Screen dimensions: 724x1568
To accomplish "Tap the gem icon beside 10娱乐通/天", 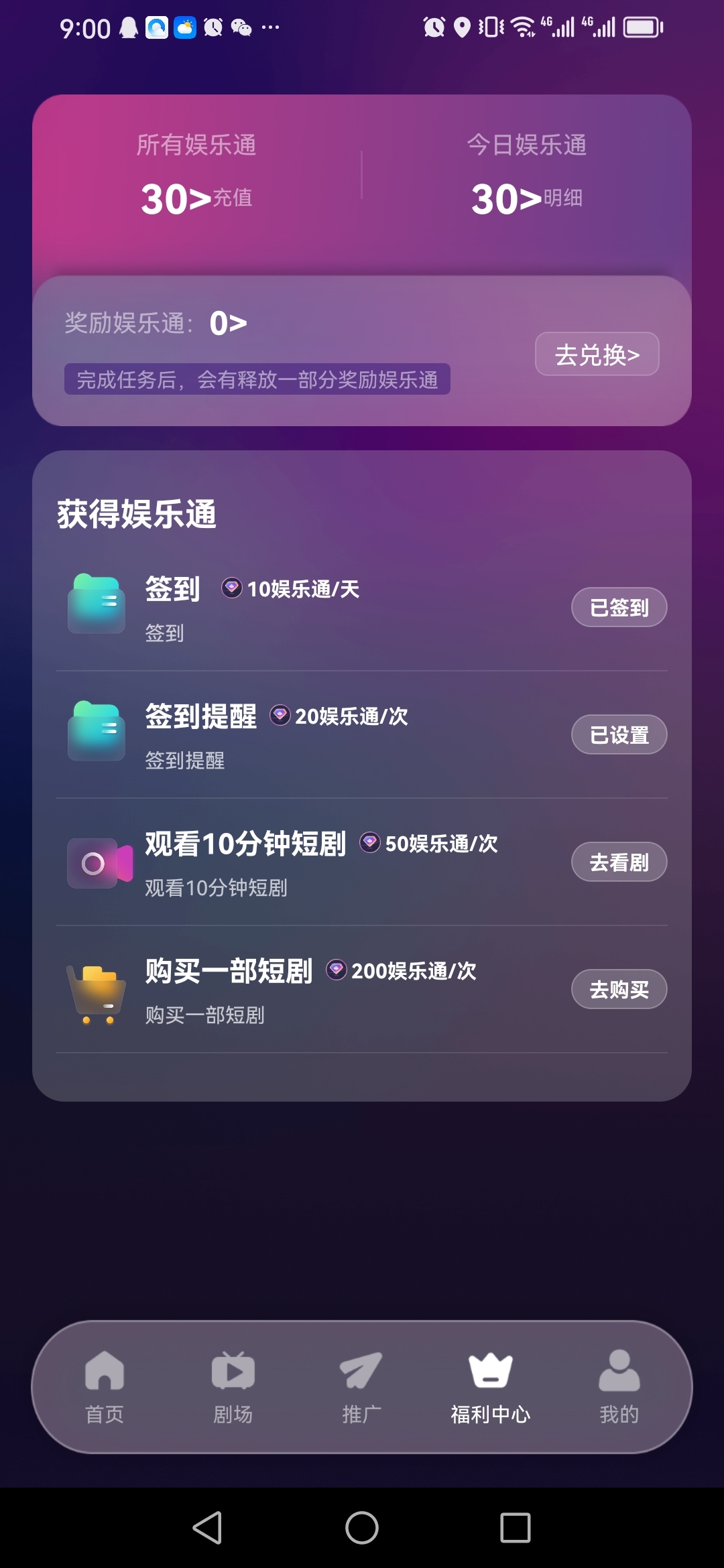I will [231, 589].
